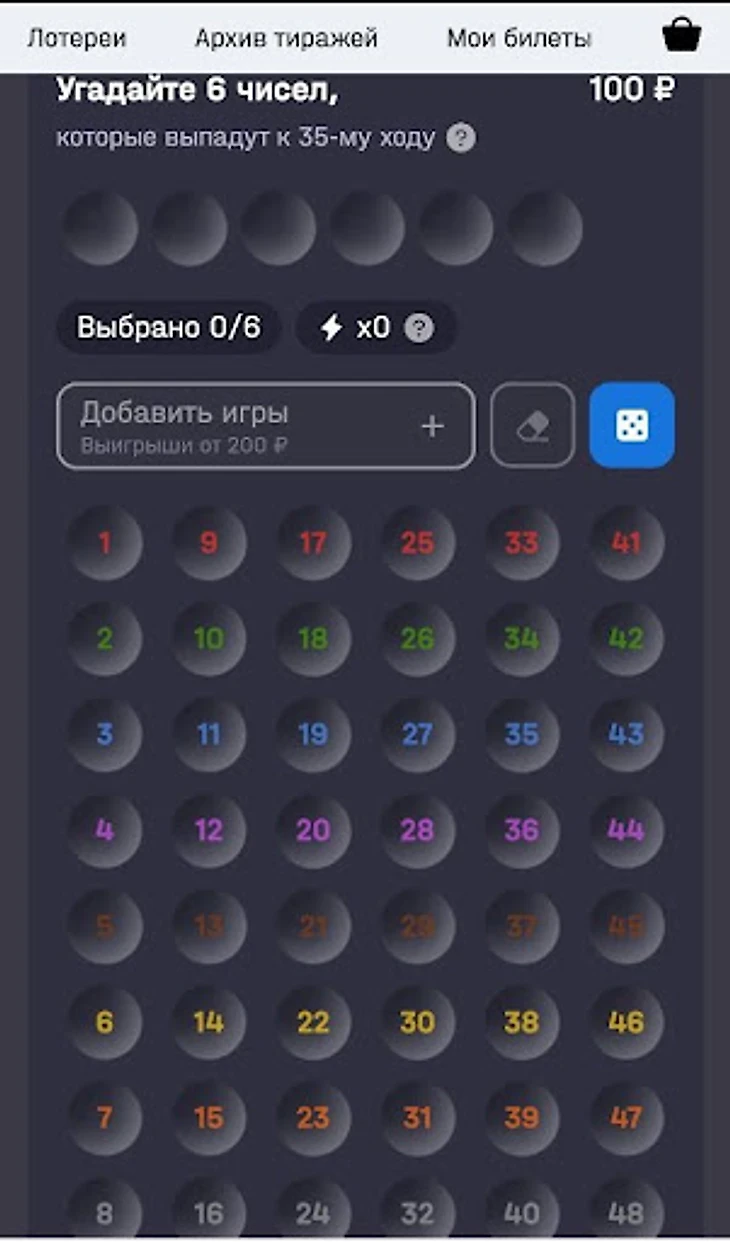Go to Мои билеты
The width and height of the screenshot is (730, 1242).
[x=518, y=39]
